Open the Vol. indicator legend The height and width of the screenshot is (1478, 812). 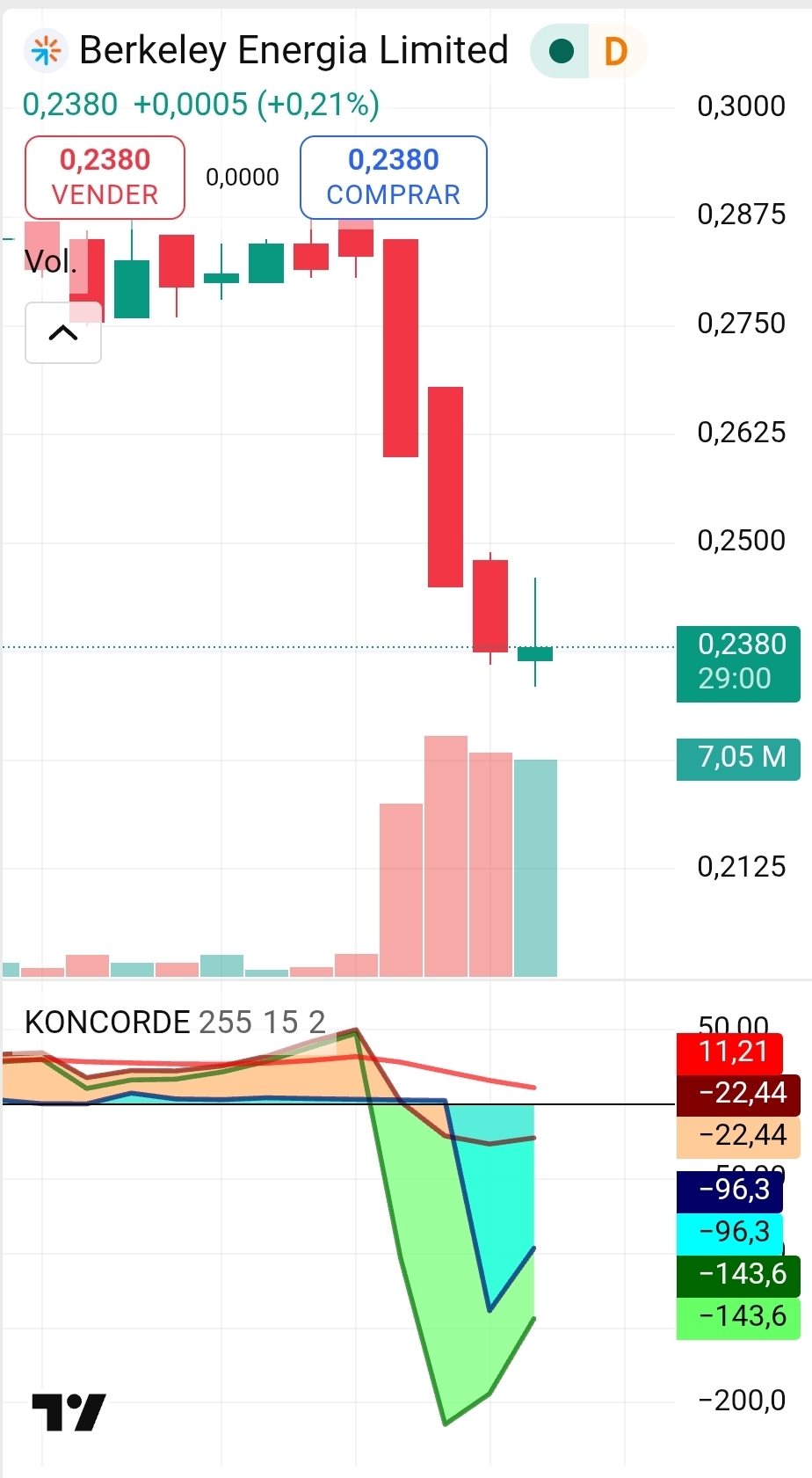pos(50,262)
